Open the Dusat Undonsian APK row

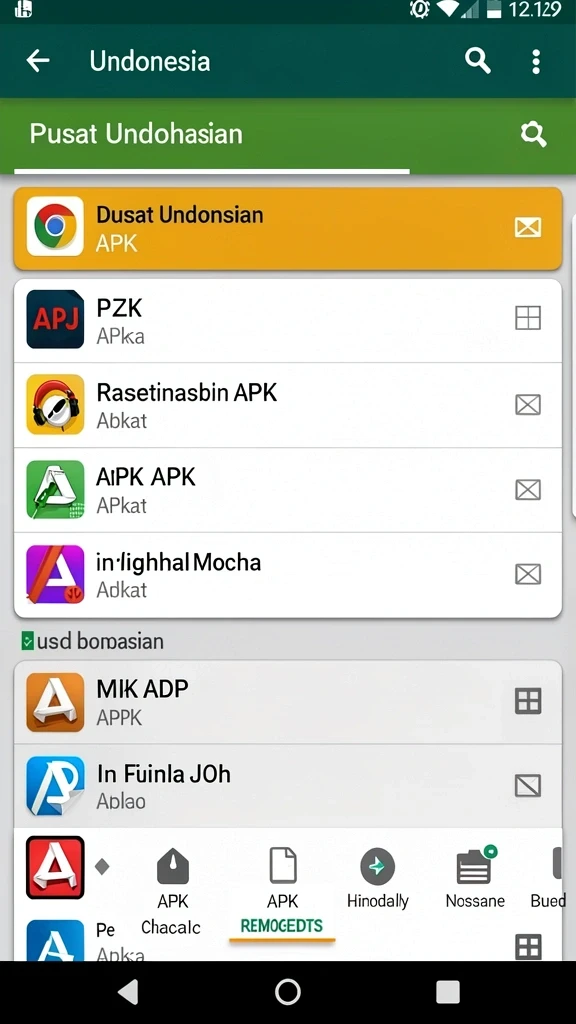[288, 228]
